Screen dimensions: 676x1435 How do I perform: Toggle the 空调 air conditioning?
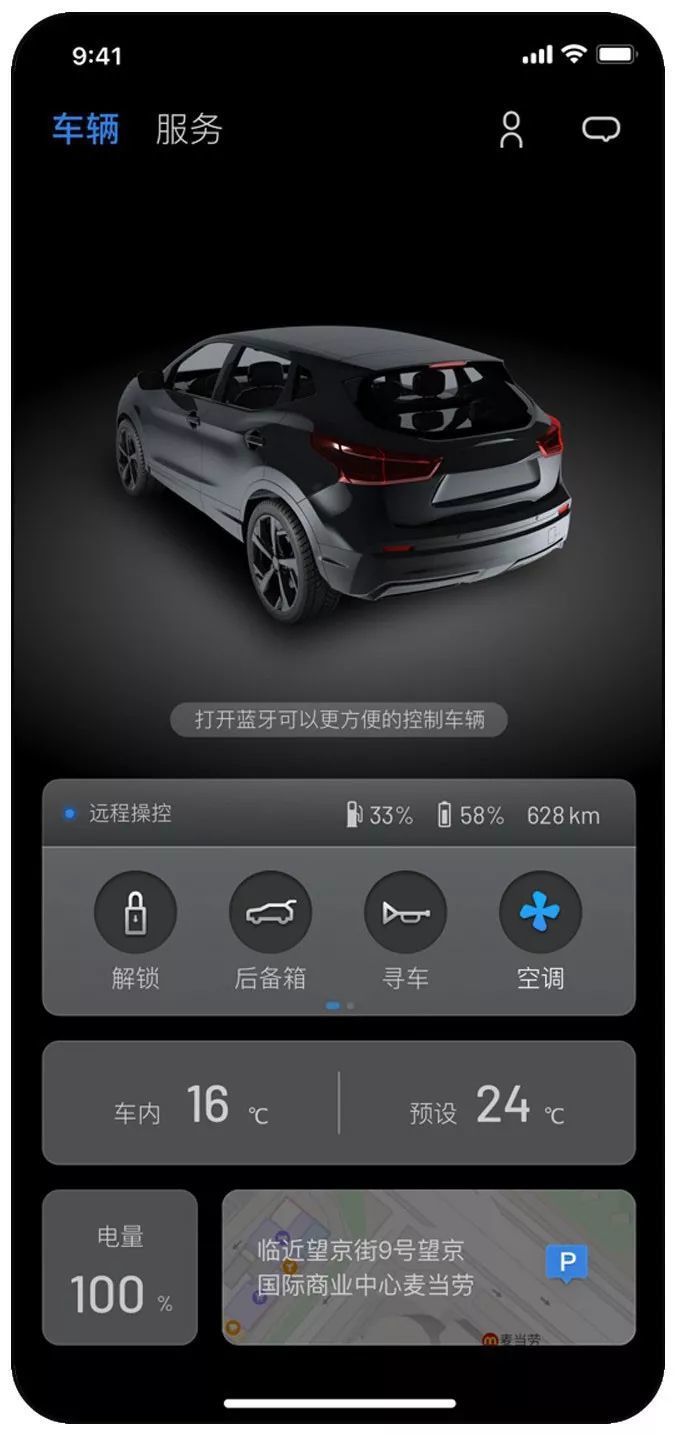tap(540, 912)
